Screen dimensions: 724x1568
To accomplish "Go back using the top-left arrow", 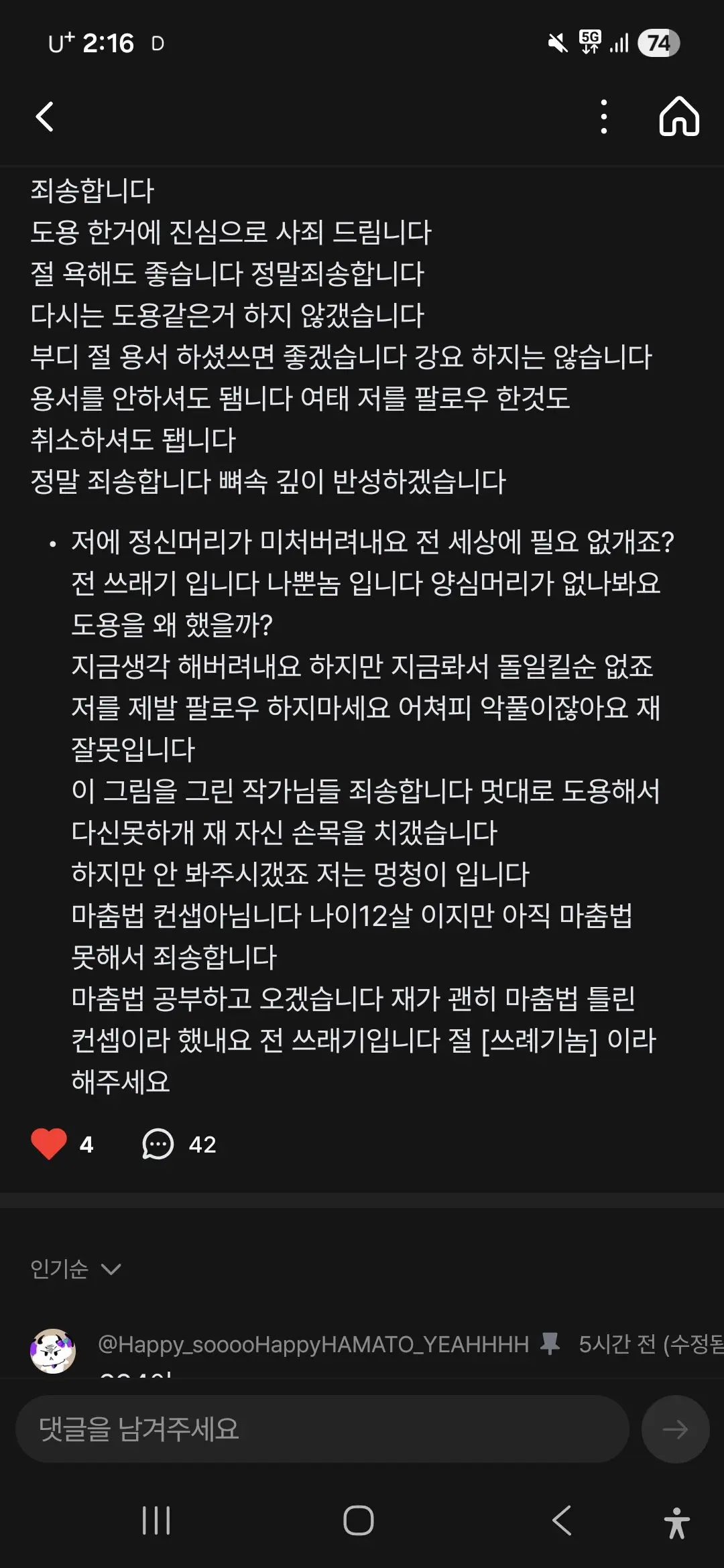I will pos(45,117).
